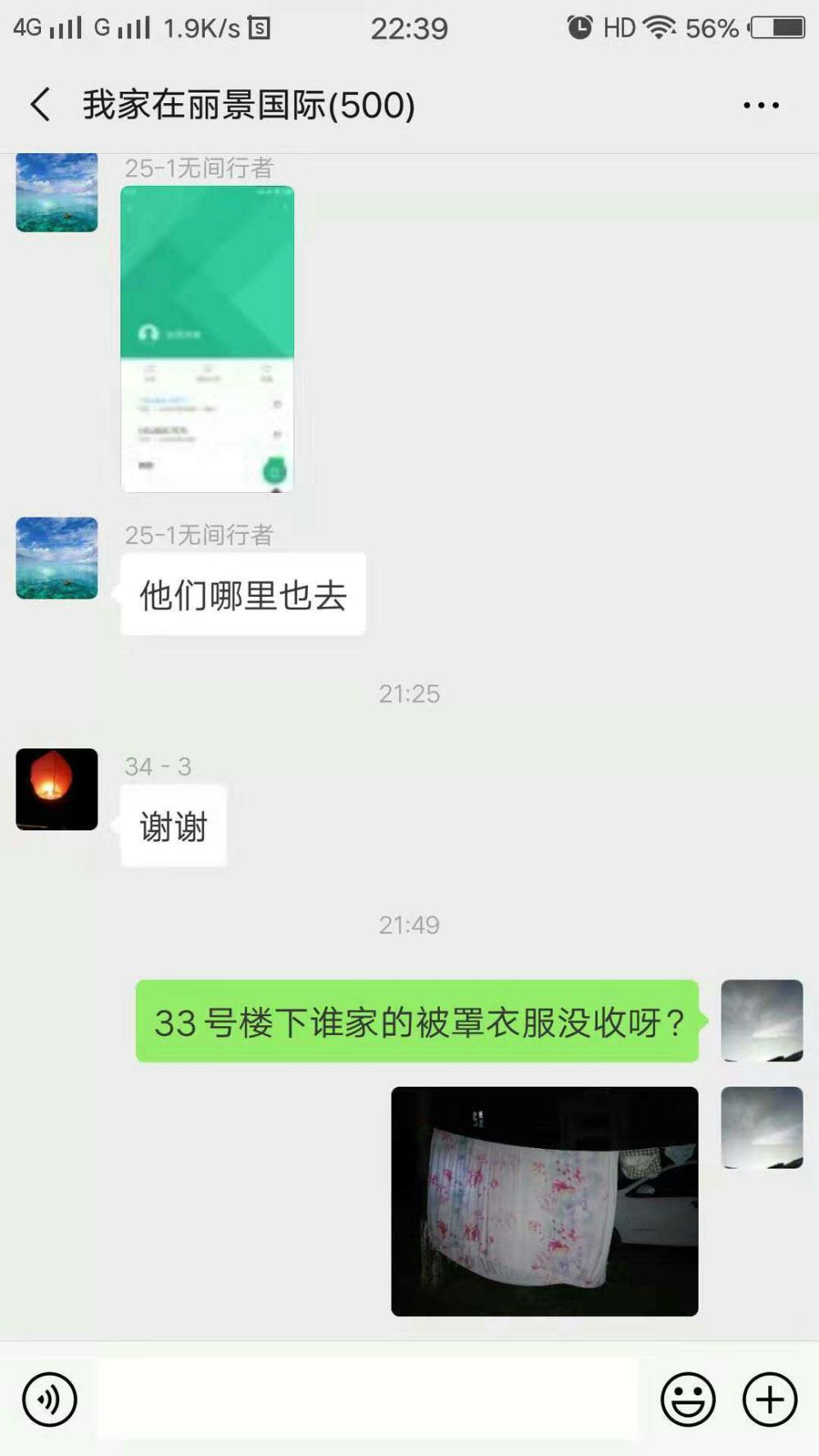Tap the message text field

point(368,1399)
